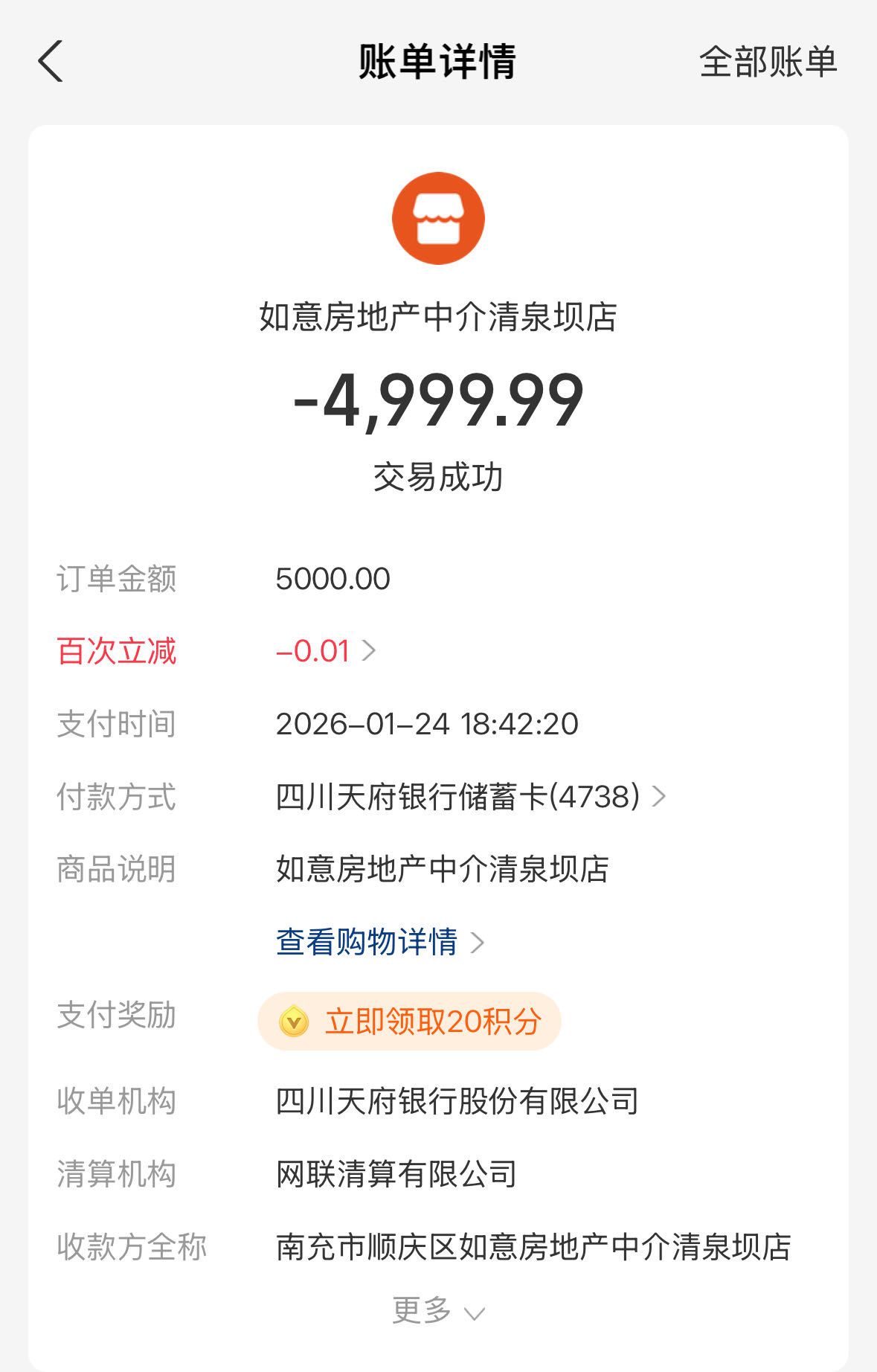Open 全部账单 list
The width and height of the screenshot is (877, 1372).
pos(768,62)
